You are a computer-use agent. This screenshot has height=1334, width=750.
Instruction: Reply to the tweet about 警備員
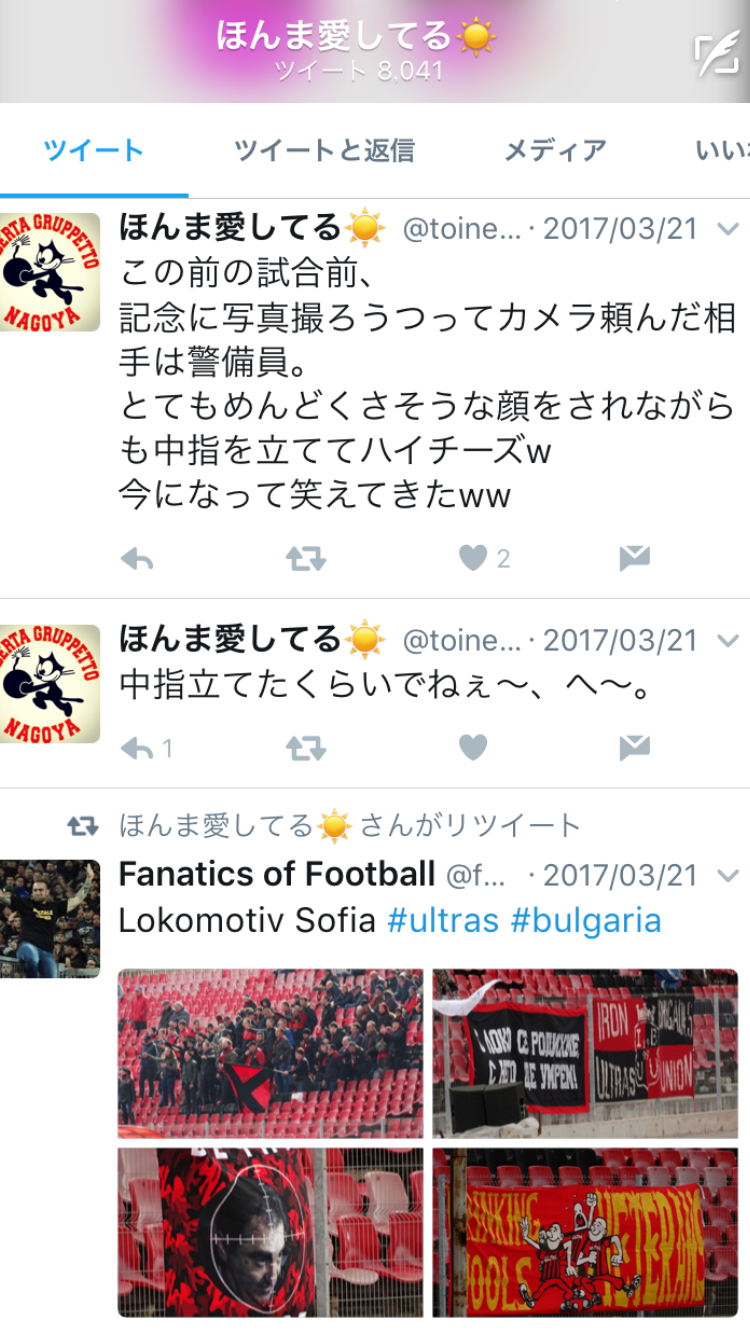136,558
